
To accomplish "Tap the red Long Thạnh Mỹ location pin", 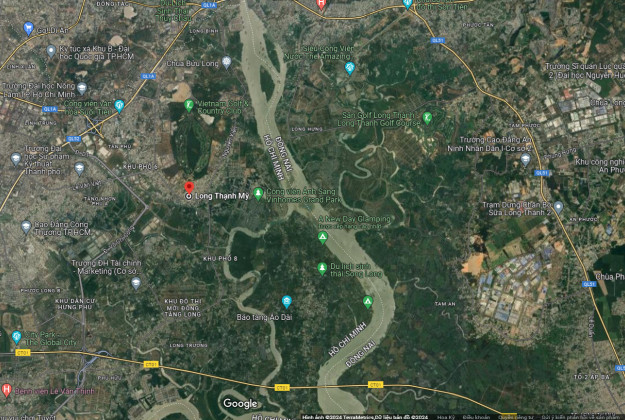I will point(188,188).
